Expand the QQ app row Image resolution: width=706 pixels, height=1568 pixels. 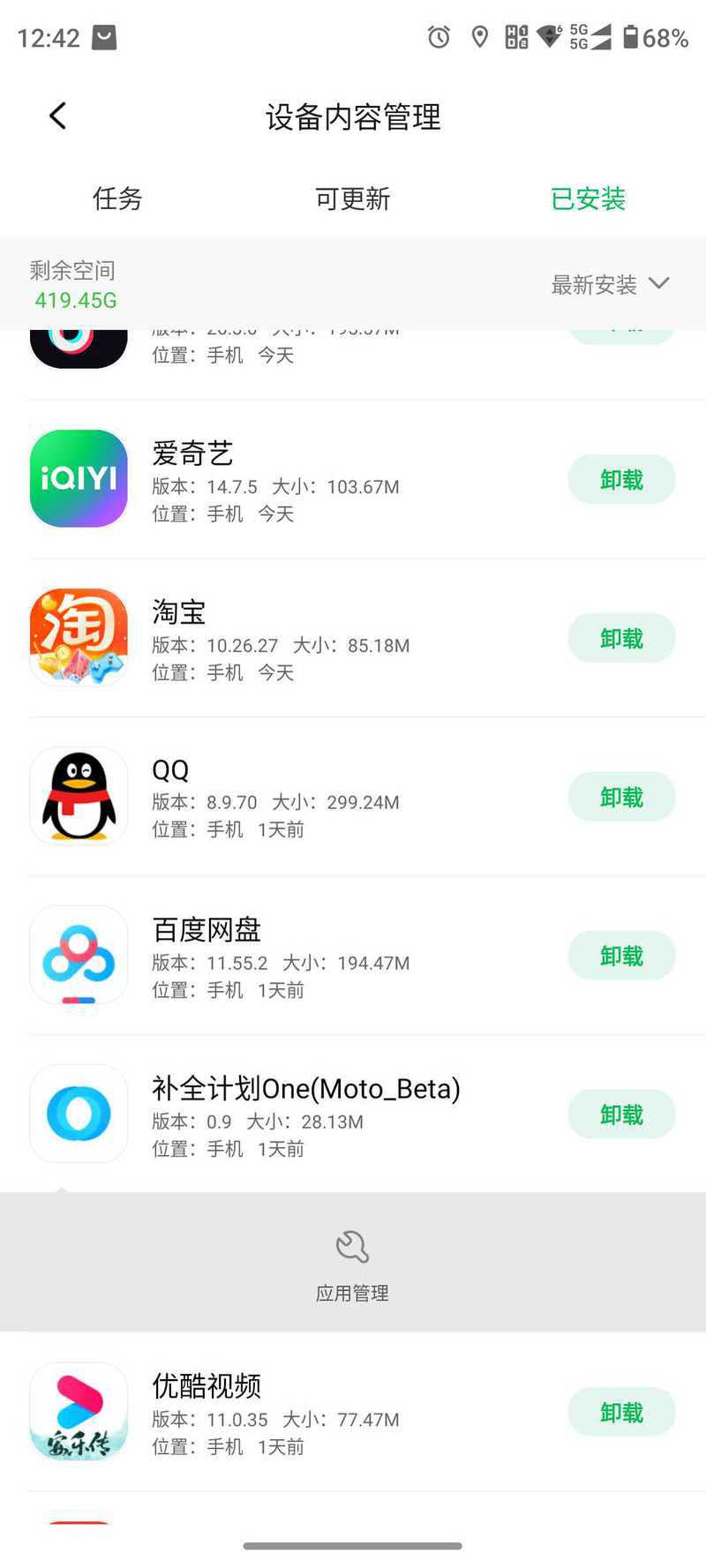291,797
